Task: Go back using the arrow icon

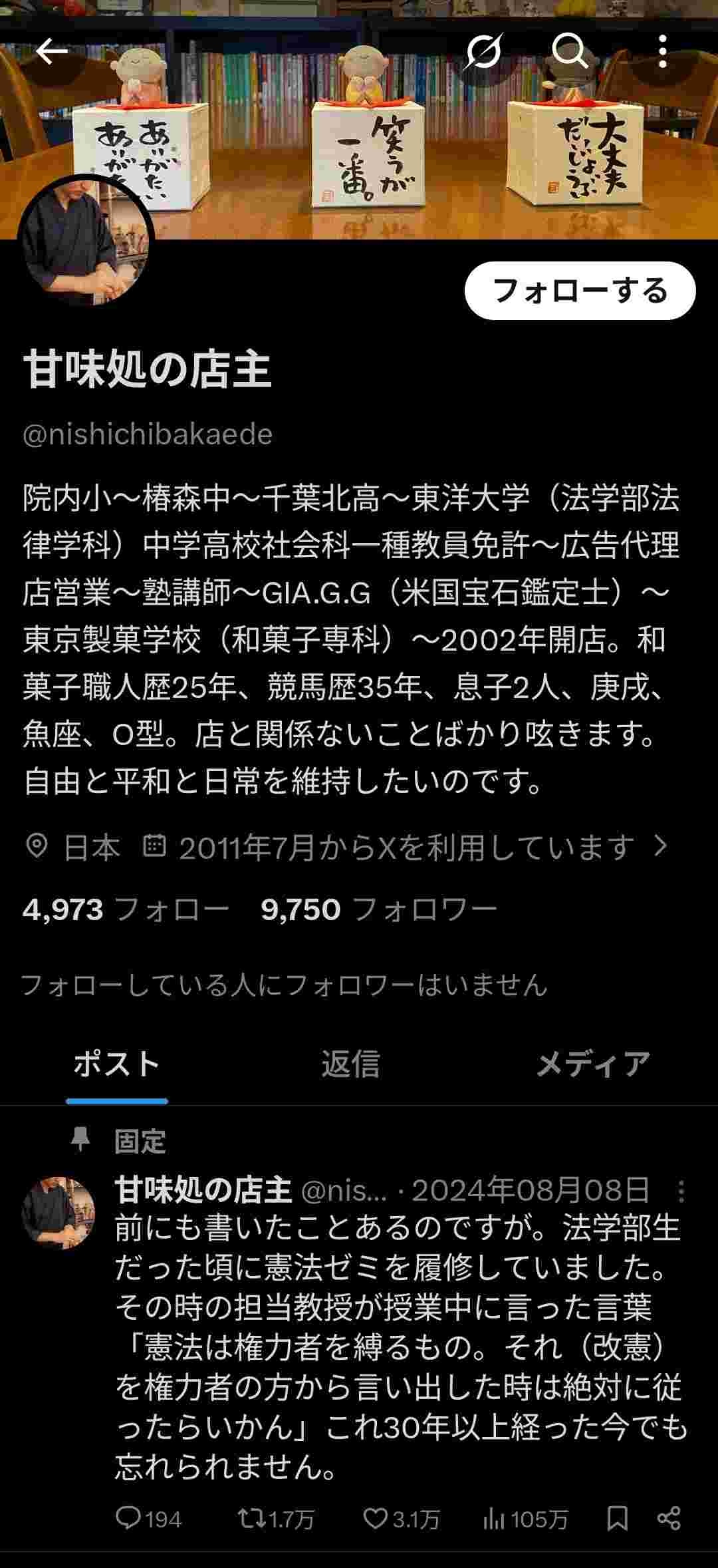Action: coord(52,51)
